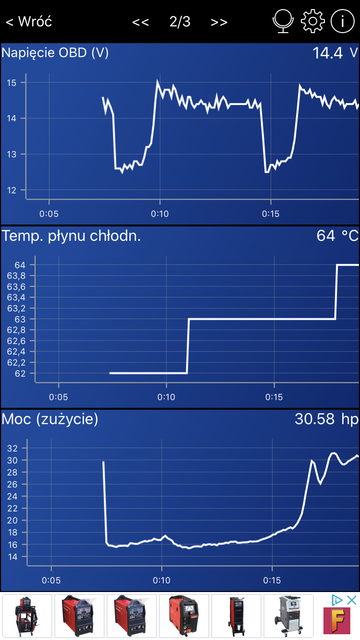Image resolution: width=360 pixels, height=640 pixels.
Task: Go back with the Wróć button
Action: pyautogui.click(x=29, y=21)
